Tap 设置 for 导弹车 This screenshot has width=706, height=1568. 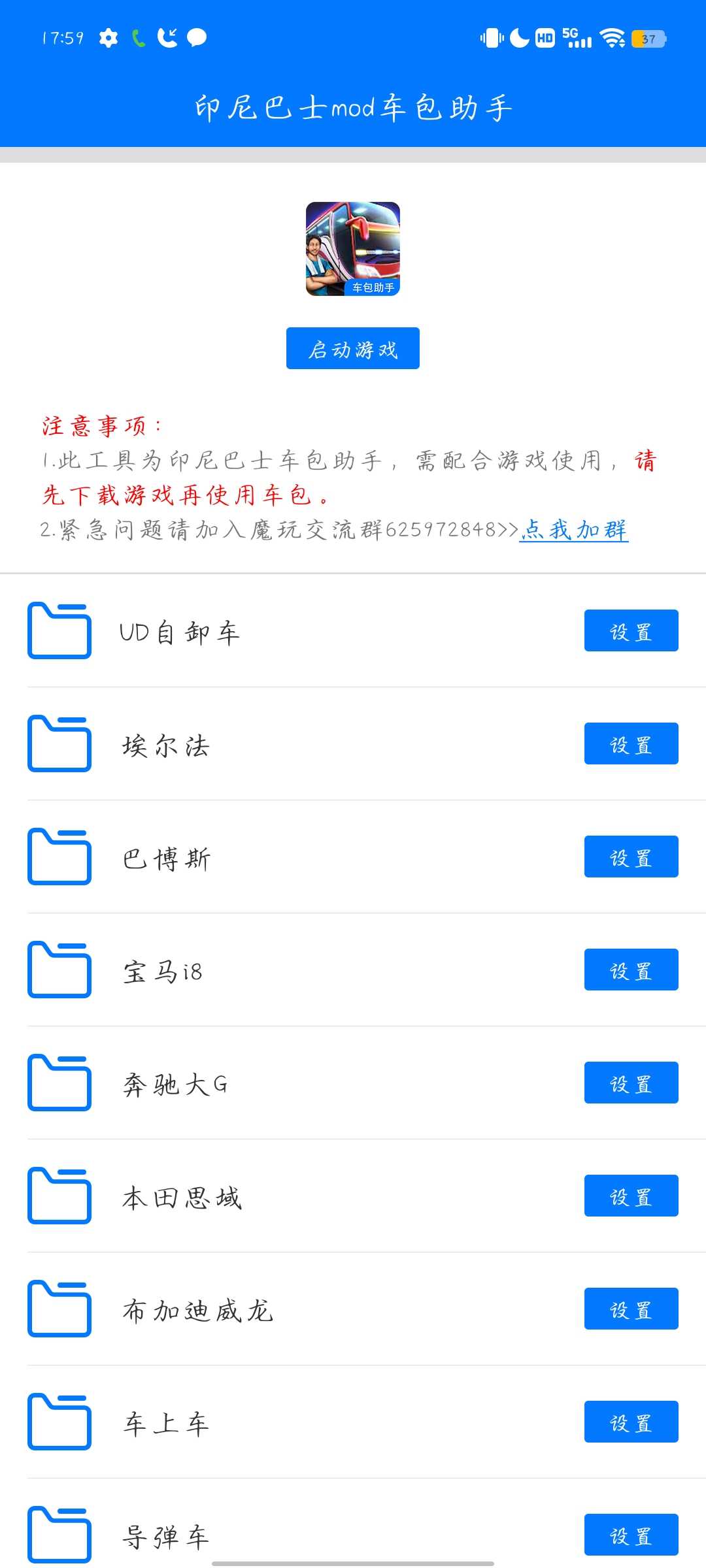tap(631, 1535)
